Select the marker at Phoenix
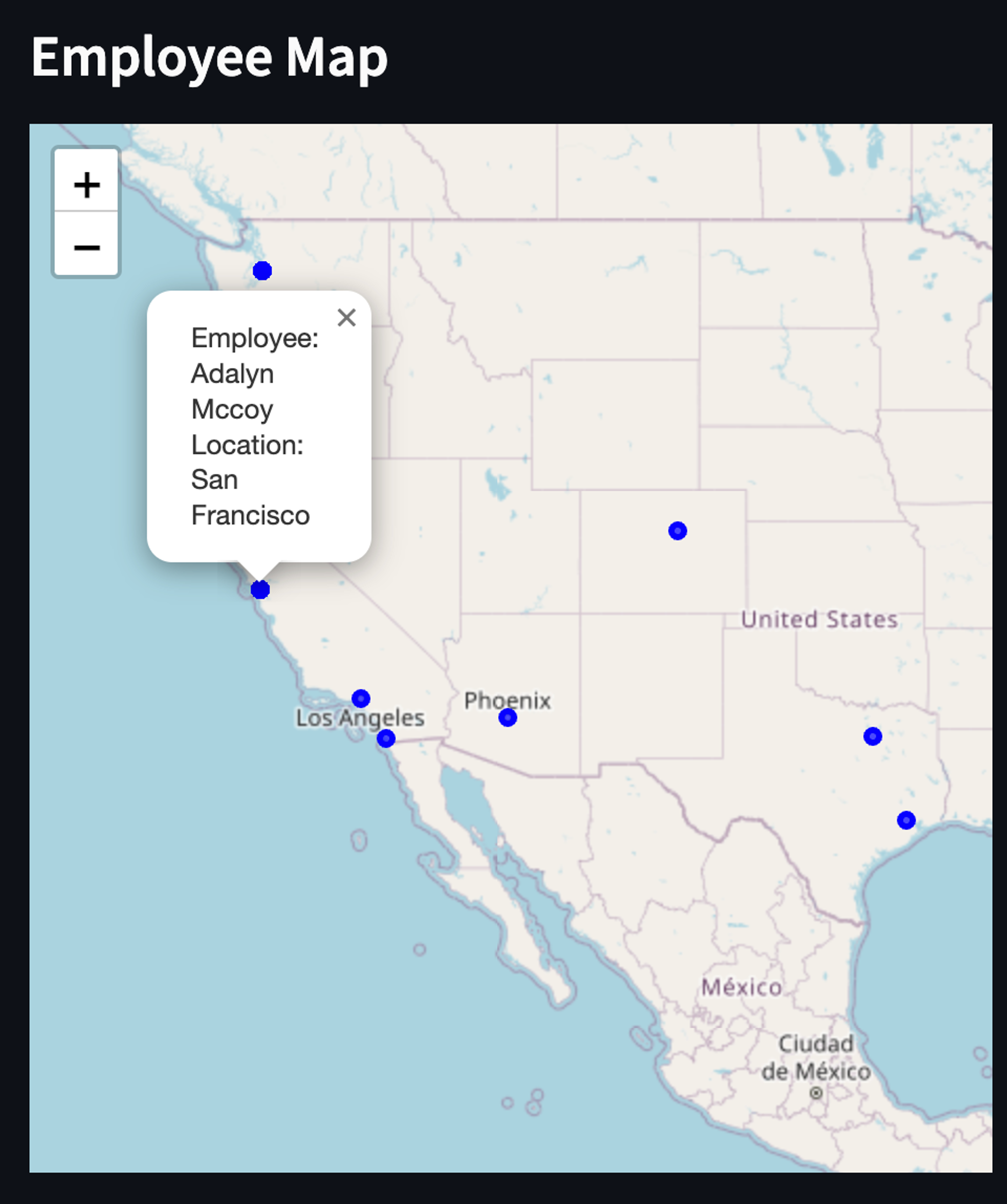 tap(507, 717)
